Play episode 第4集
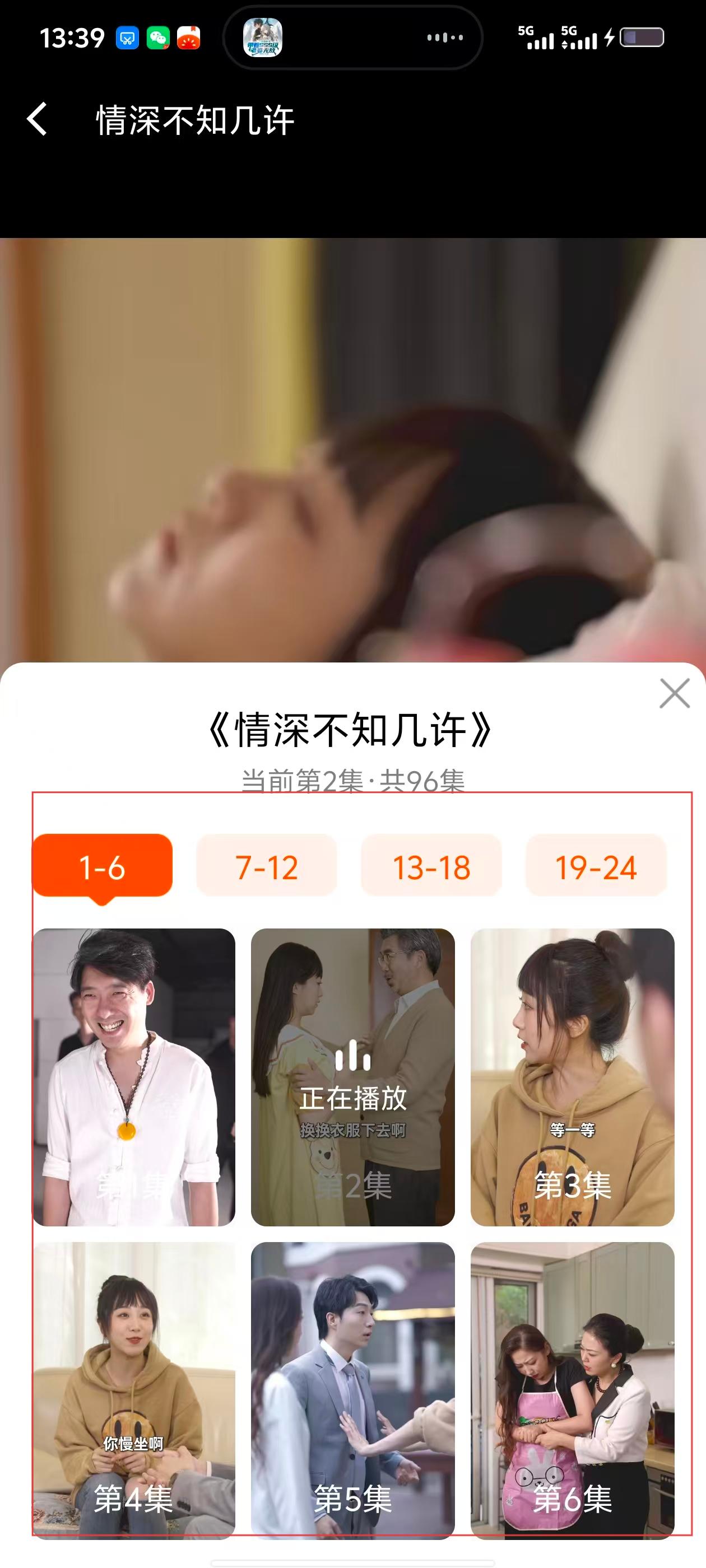 click(x=134, y=1390)
